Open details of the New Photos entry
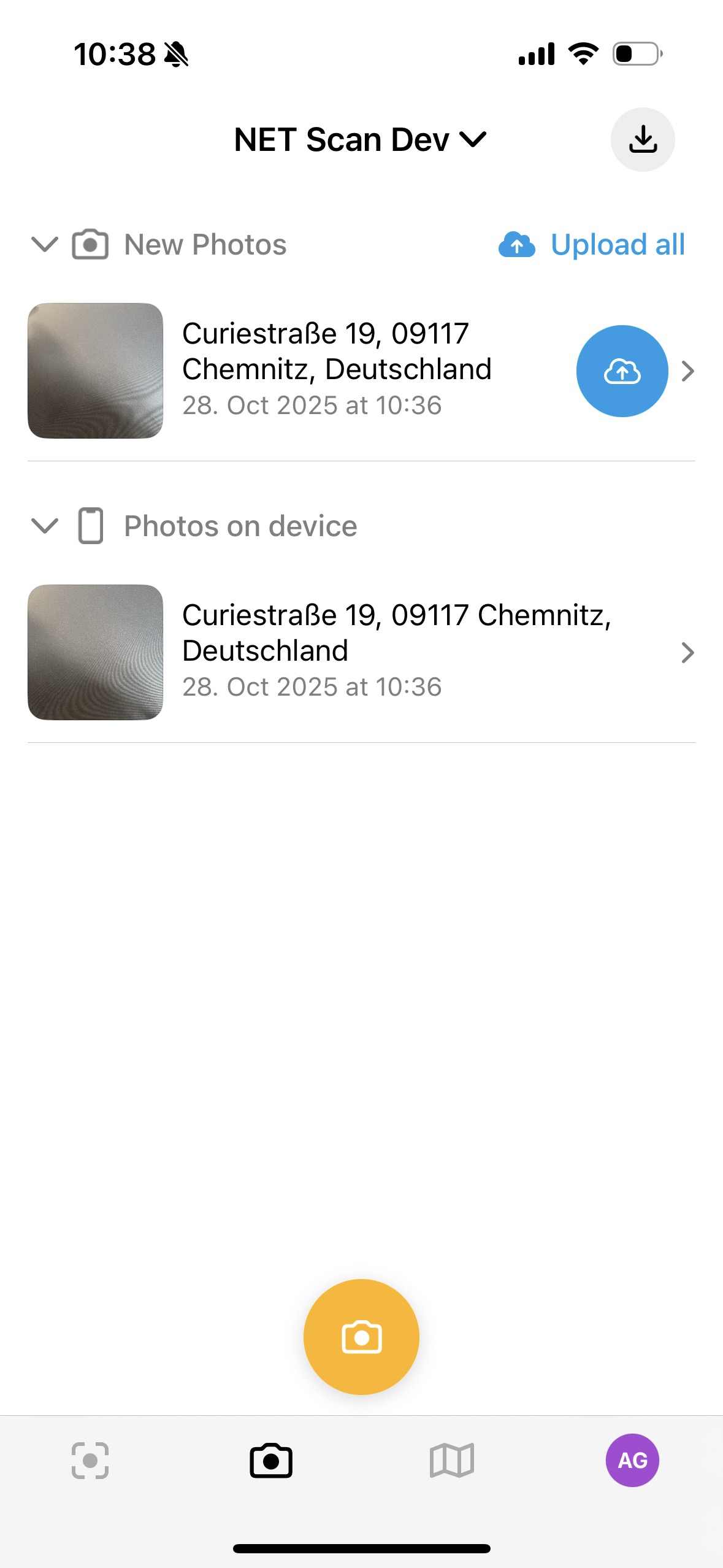 click(689, 371)
